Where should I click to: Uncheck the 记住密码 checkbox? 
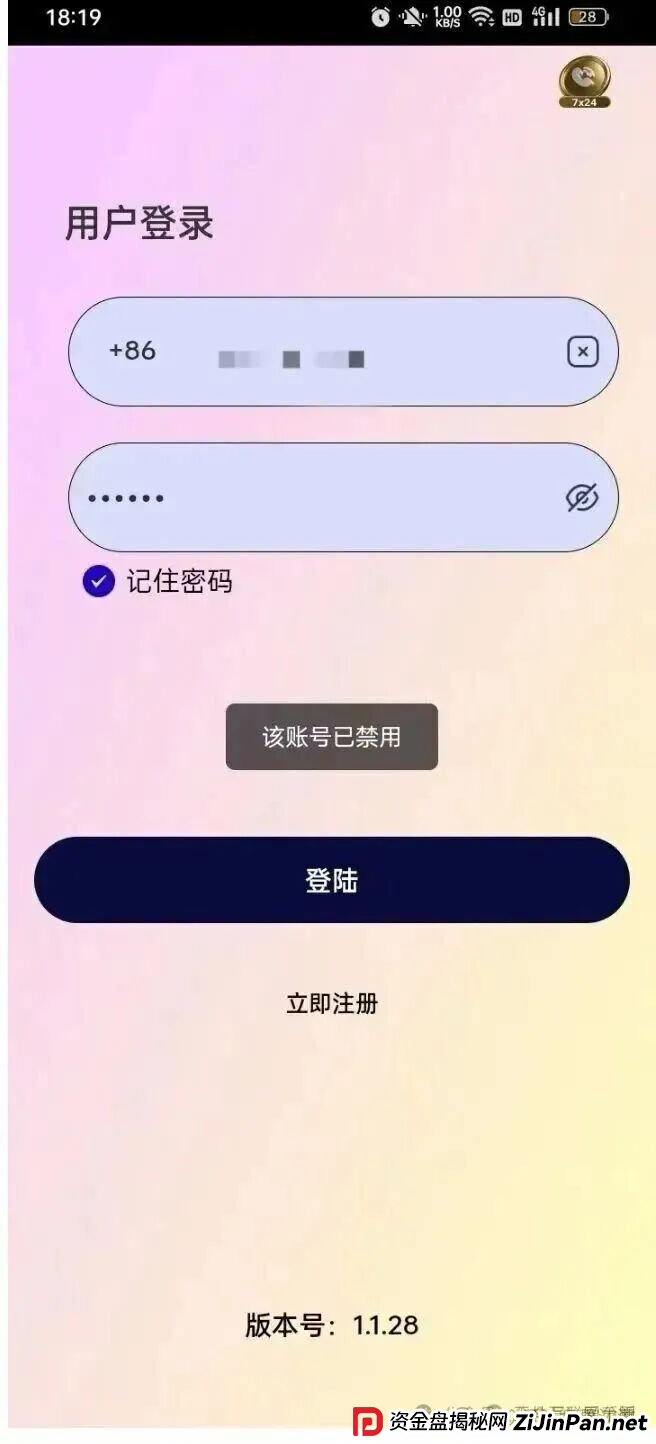point(98,581)
